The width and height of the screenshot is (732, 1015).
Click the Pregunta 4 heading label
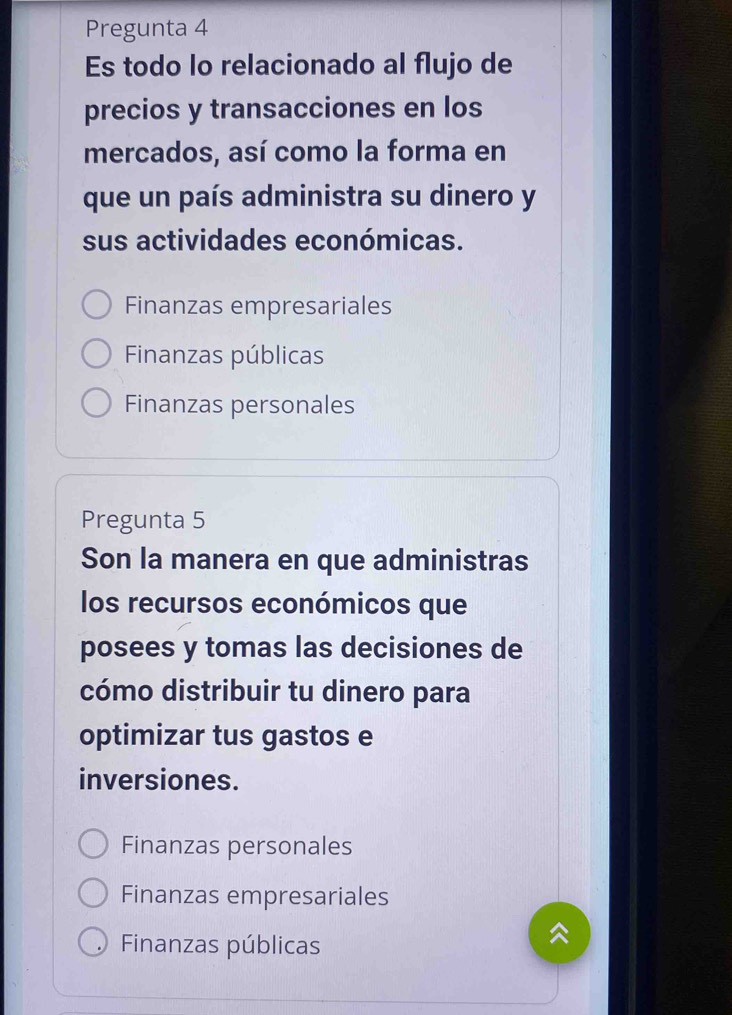pyautogui.click(x=144, y=27)
